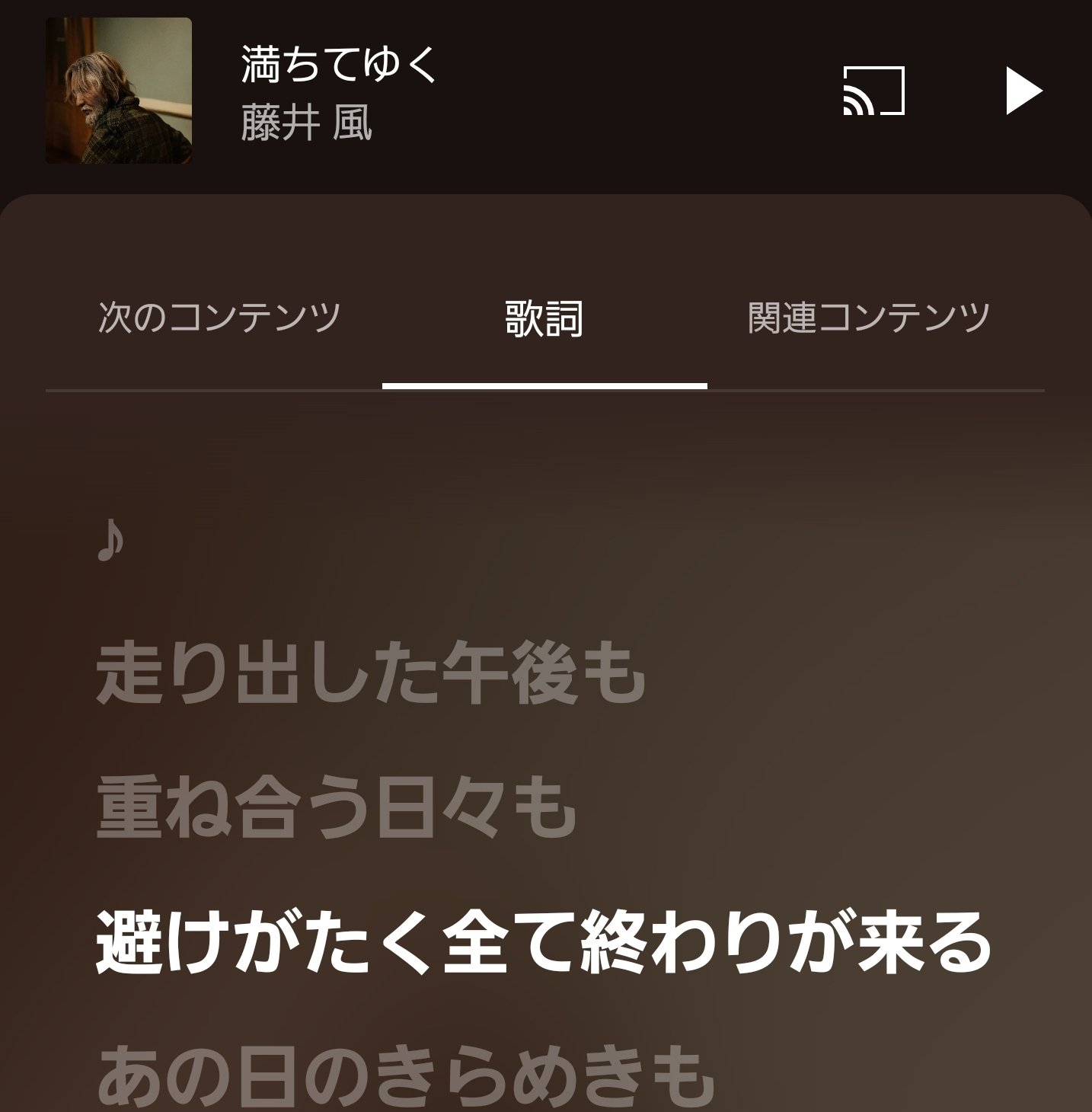The width and height of the screenshot is (1092, 1112).
Task: Seek to lyric 避けがたく全て終わりが来る
Action: point(544,942)
